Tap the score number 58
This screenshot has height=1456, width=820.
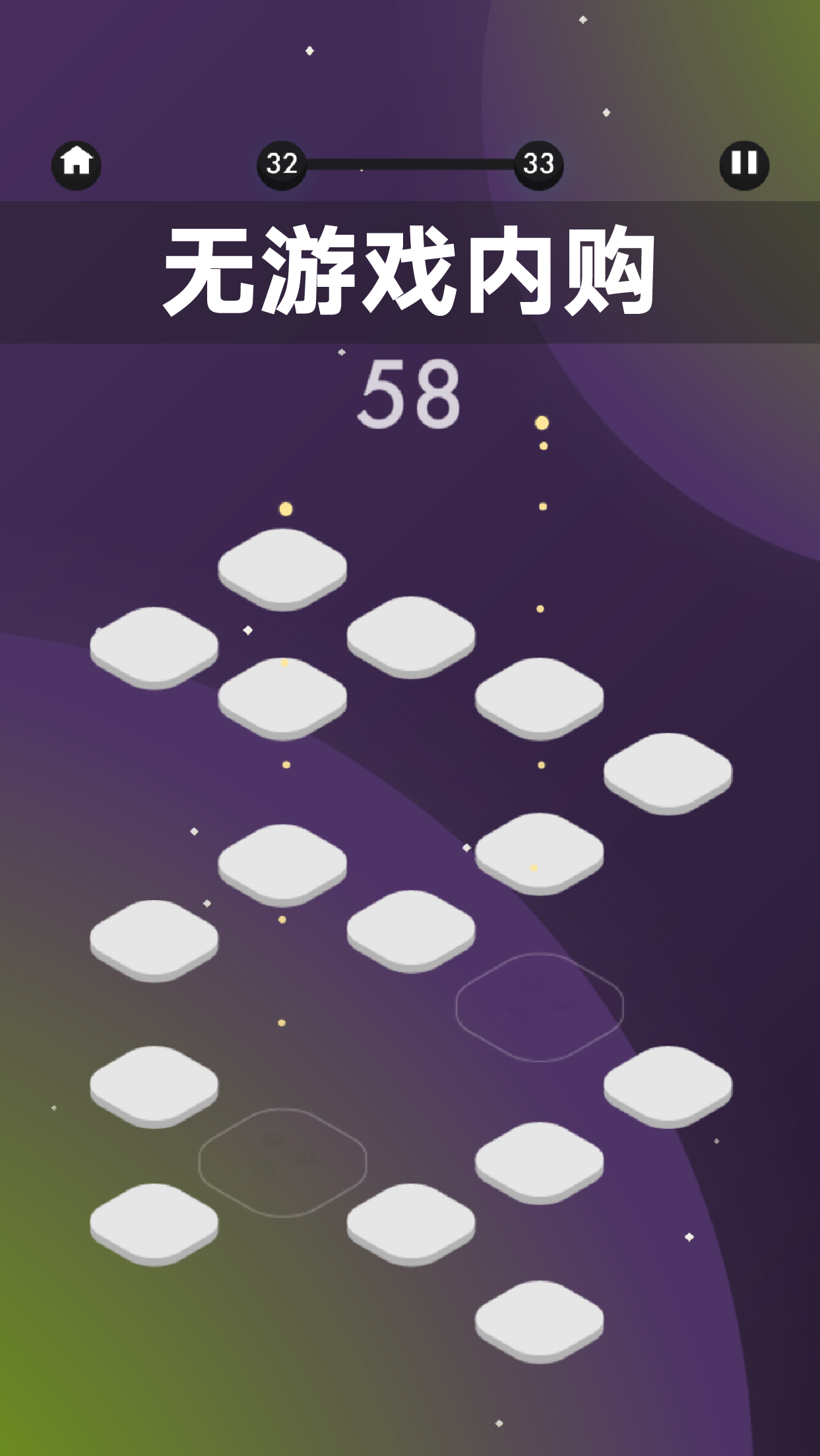409,392
